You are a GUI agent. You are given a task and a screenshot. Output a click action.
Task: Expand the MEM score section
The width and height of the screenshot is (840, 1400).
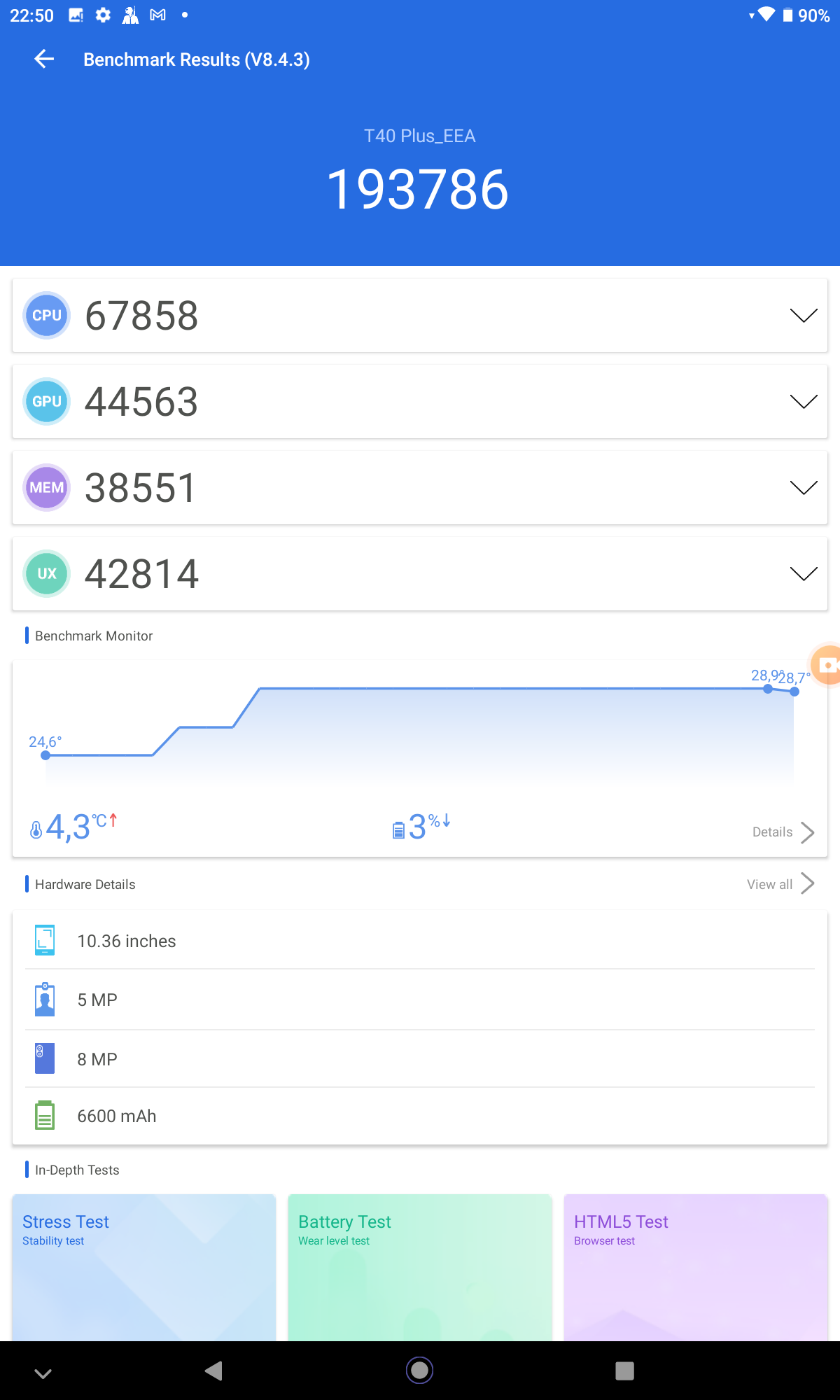pyautogui.click(x=803, y=488)
